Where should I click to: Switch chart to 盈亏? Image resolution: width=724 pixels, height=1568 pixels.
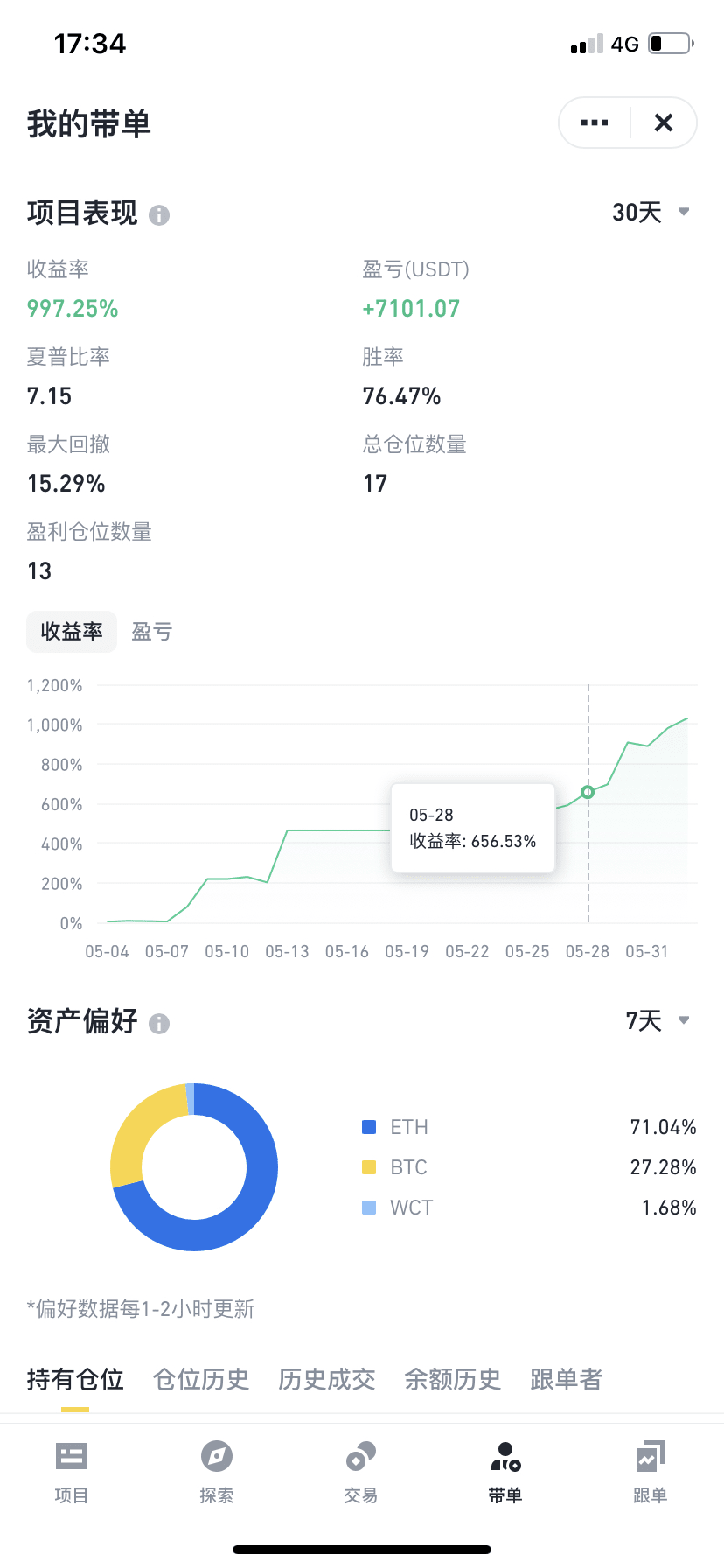[152, 632]
